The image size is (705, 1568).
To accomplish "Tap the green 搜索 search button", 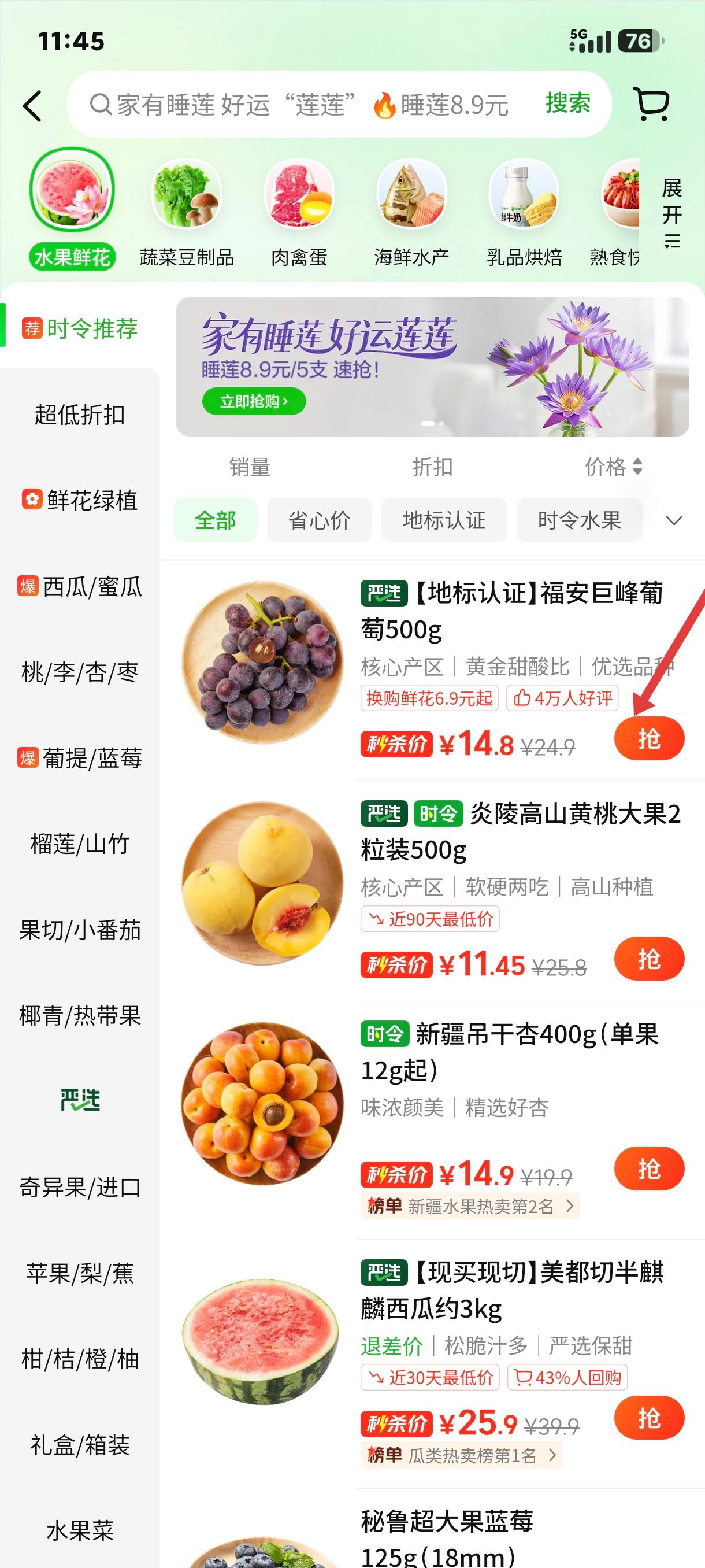I will point(567,103).
